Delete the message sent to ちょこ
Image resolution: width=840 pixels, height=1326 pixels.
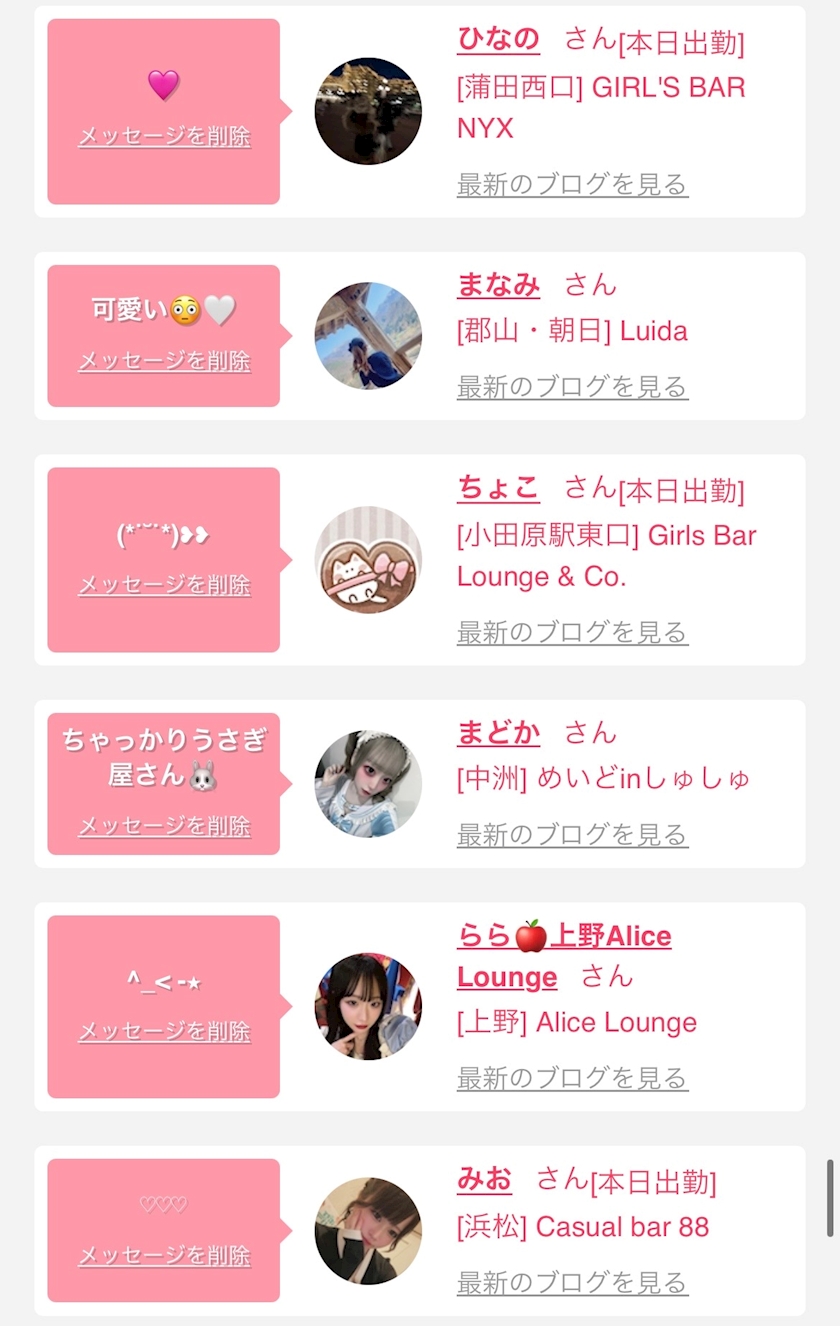164,585
